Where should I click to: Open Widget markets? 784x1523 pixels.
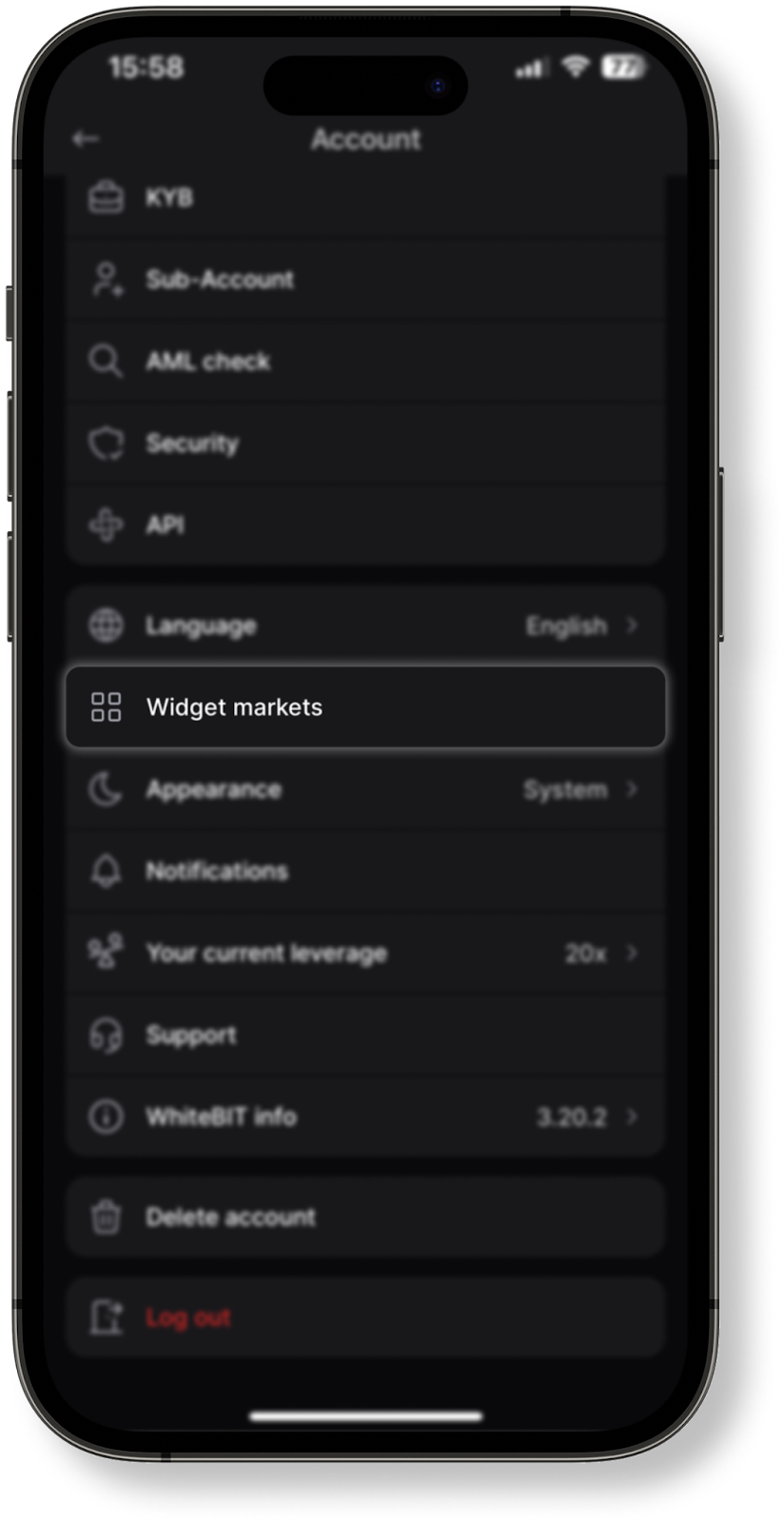coord(365,707)
